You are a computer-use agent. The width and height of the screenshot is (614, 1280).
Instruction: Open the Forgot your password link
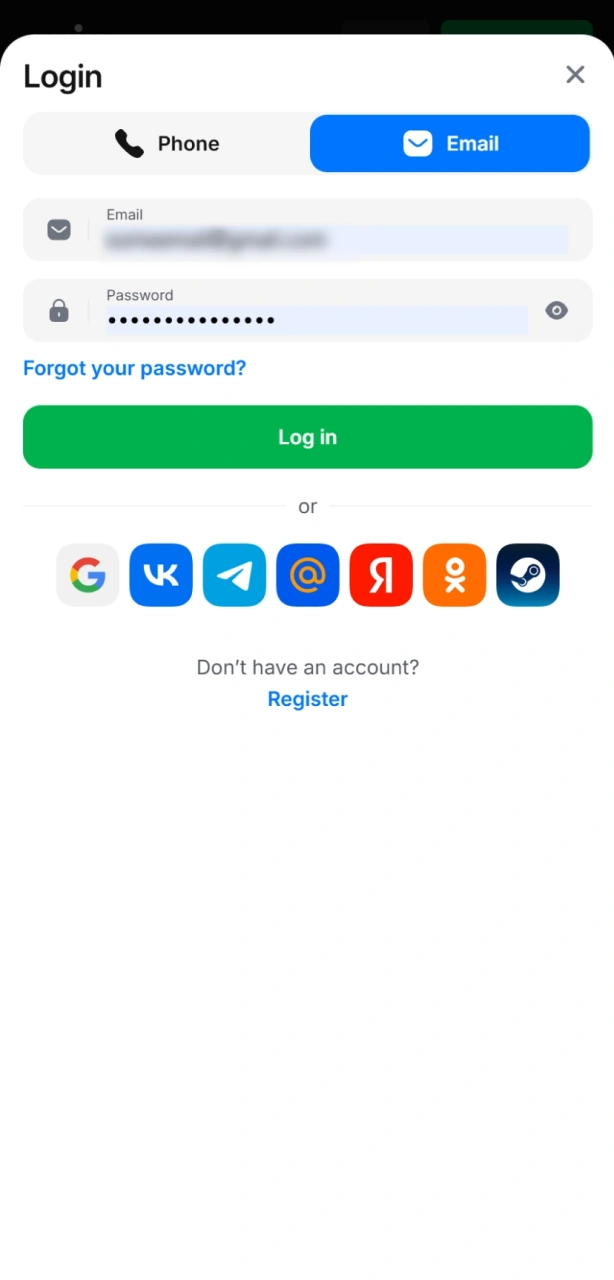[134, 368]
